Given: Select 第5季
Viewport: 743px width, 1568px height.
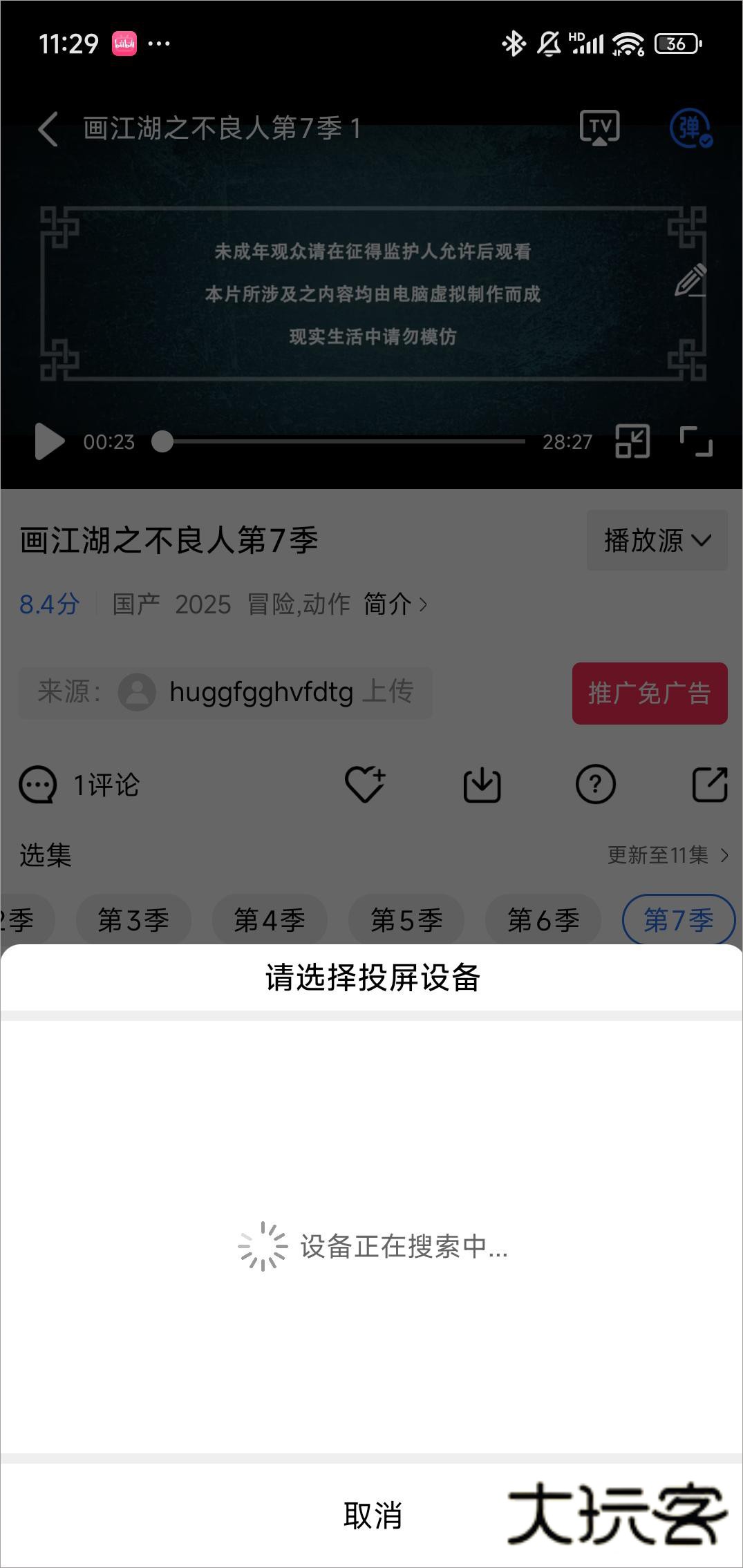Looking at the screenshot, I should 406,920.
